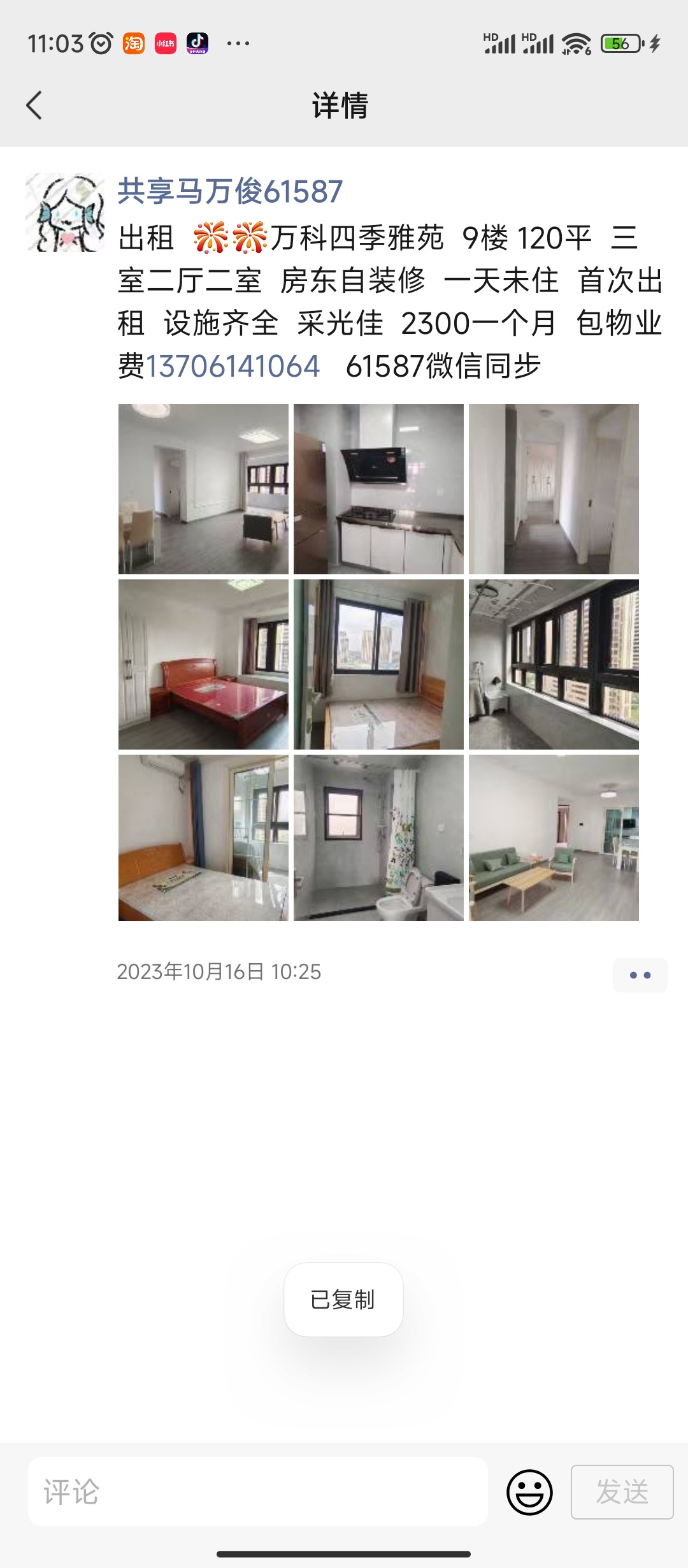Open the green sofa living room photo
The width and height of the screenshot is (688, 1568).
pos(554,838)
